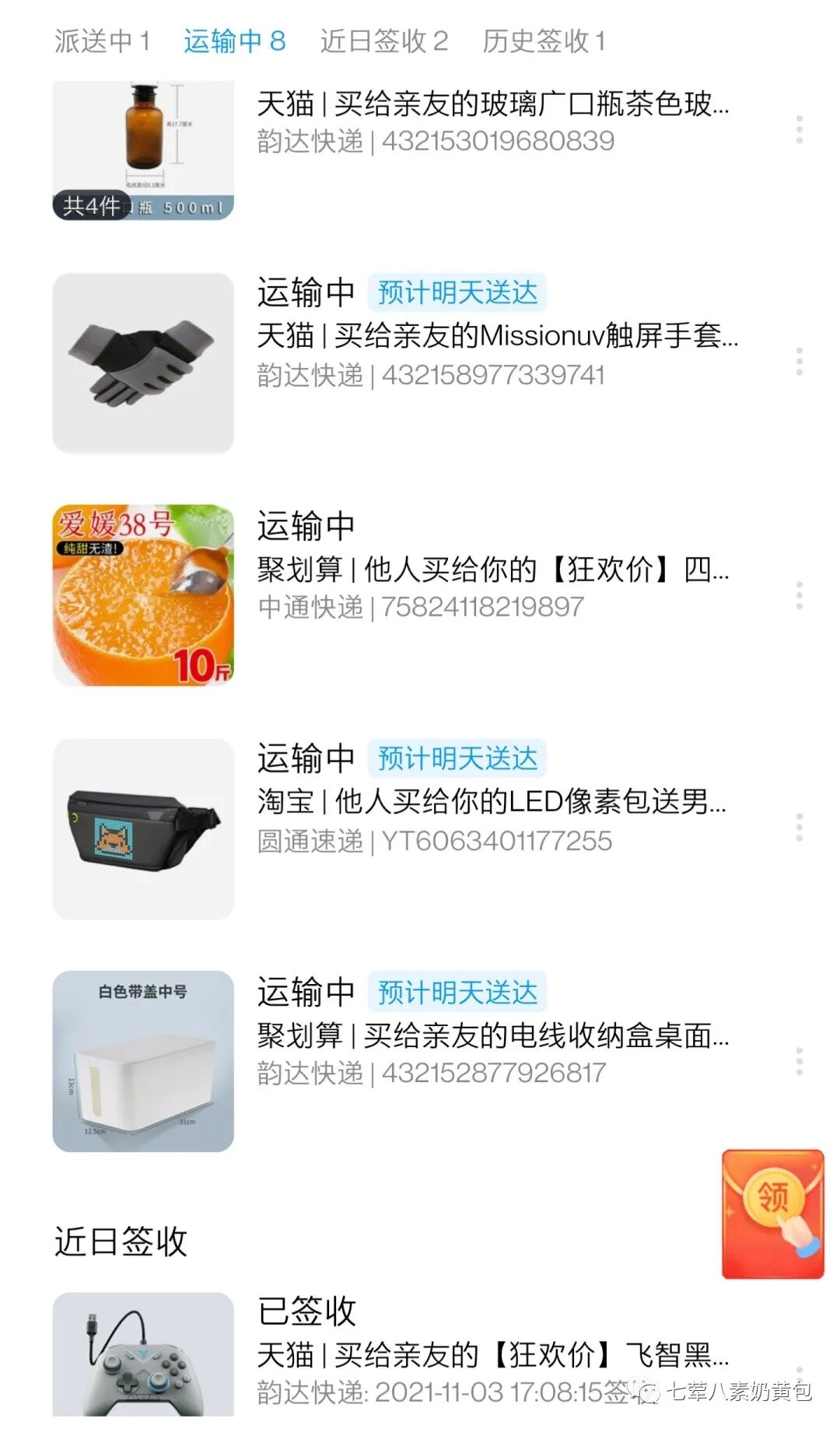Select the 运输中 tab

[234, 41]
